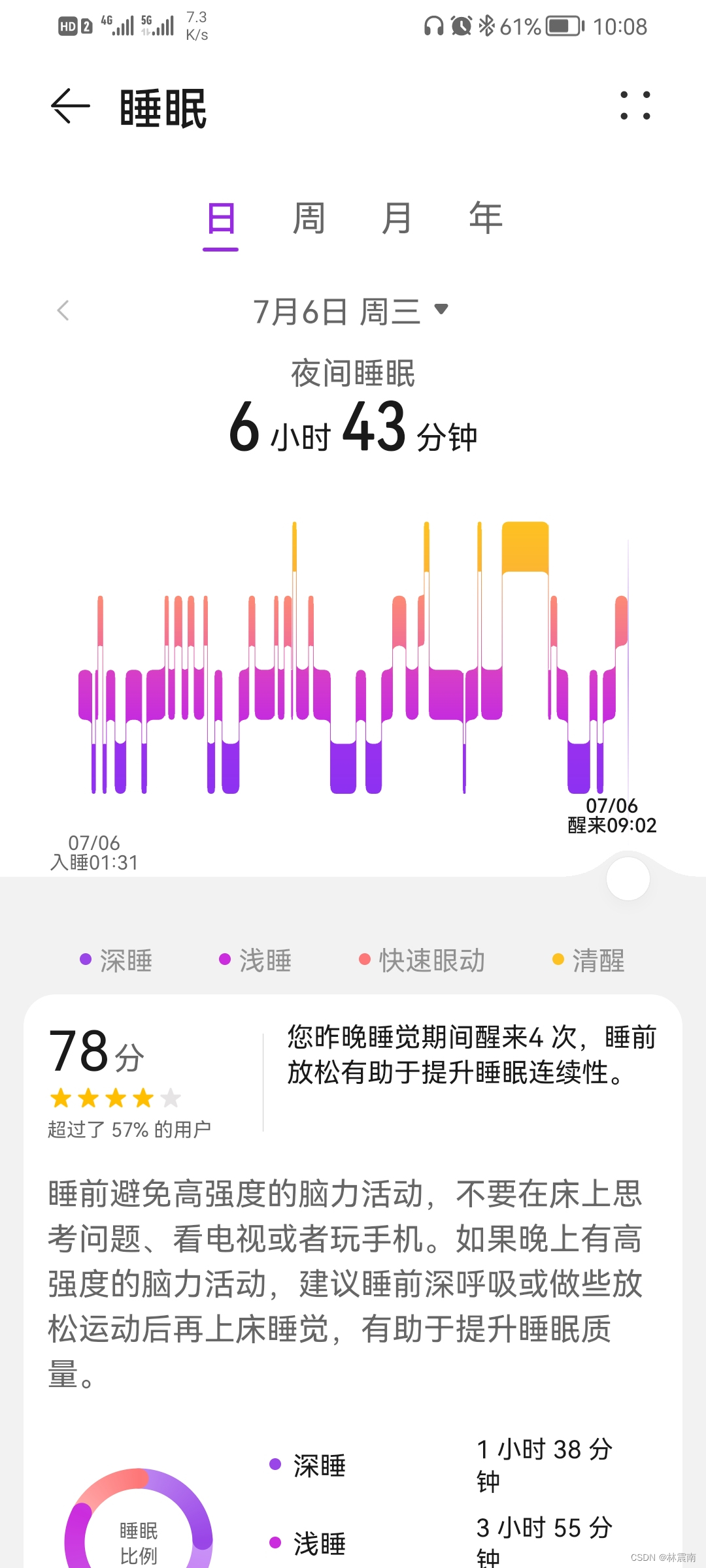Screen dimensions: 706x1568
Task: Switch to the 月 (month) tab
Action: [x=397, y=218]
